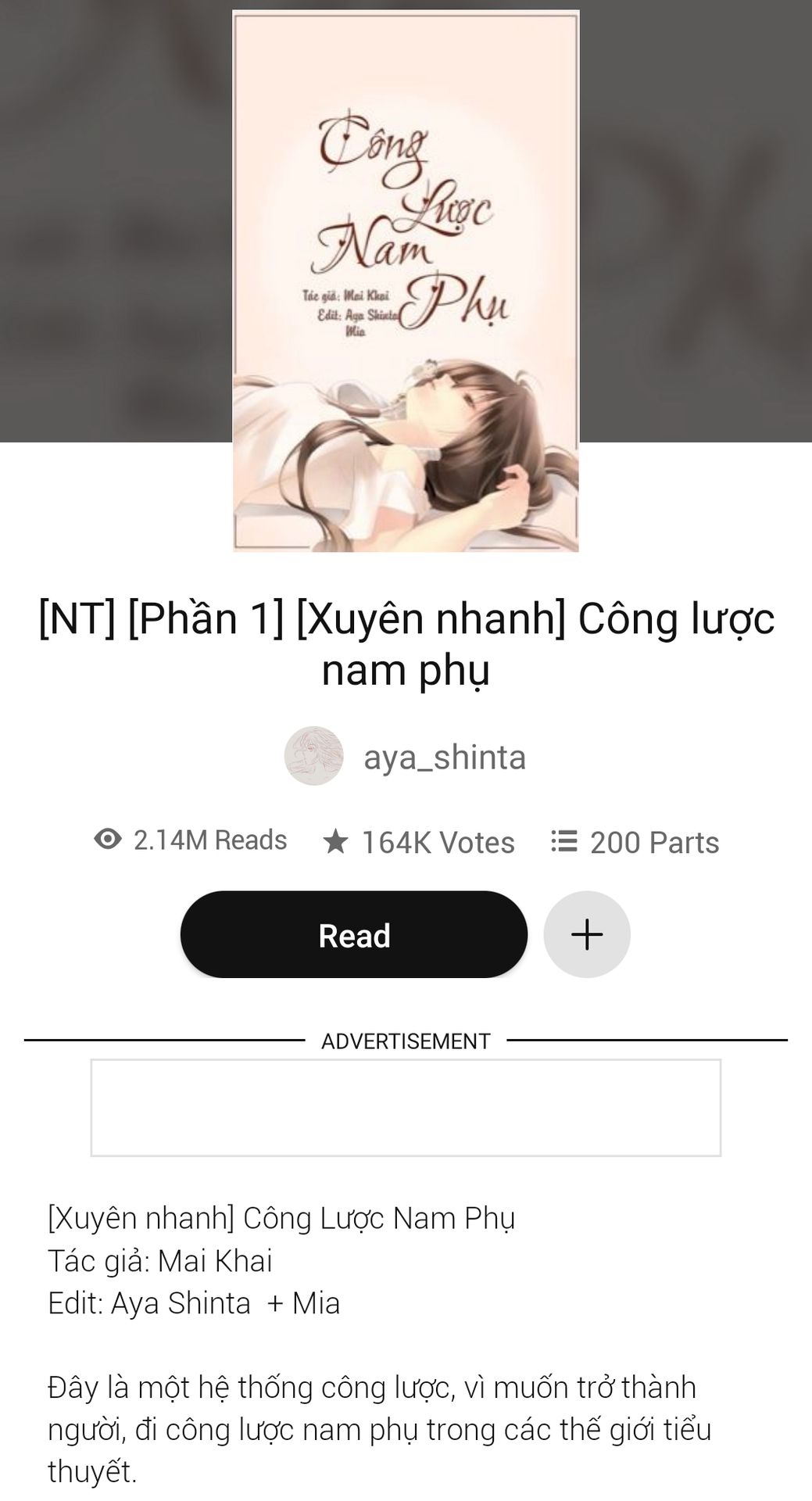Image resolution: width=812 pixels, height=1501 pixels.
Task: Open the Công Lược Nam Phụ cover image
Action: coord(406,281)
